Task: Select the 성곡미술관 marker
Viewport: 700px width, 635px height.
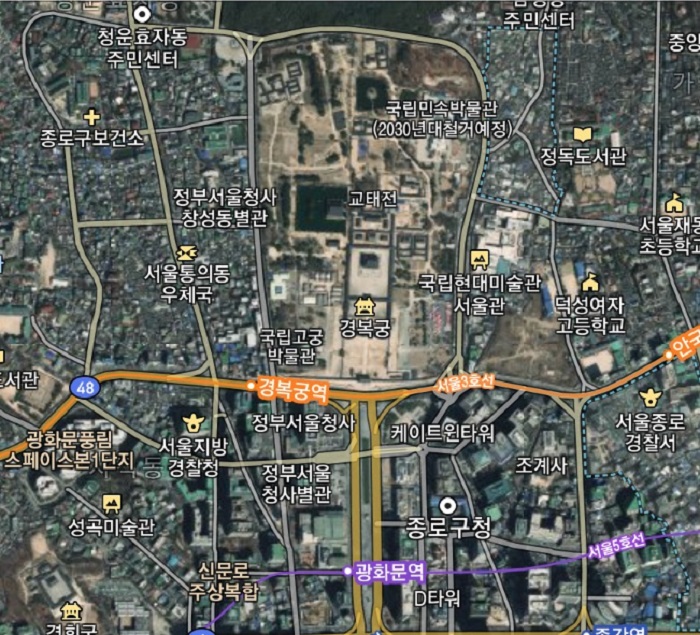Action: [111, 503]
